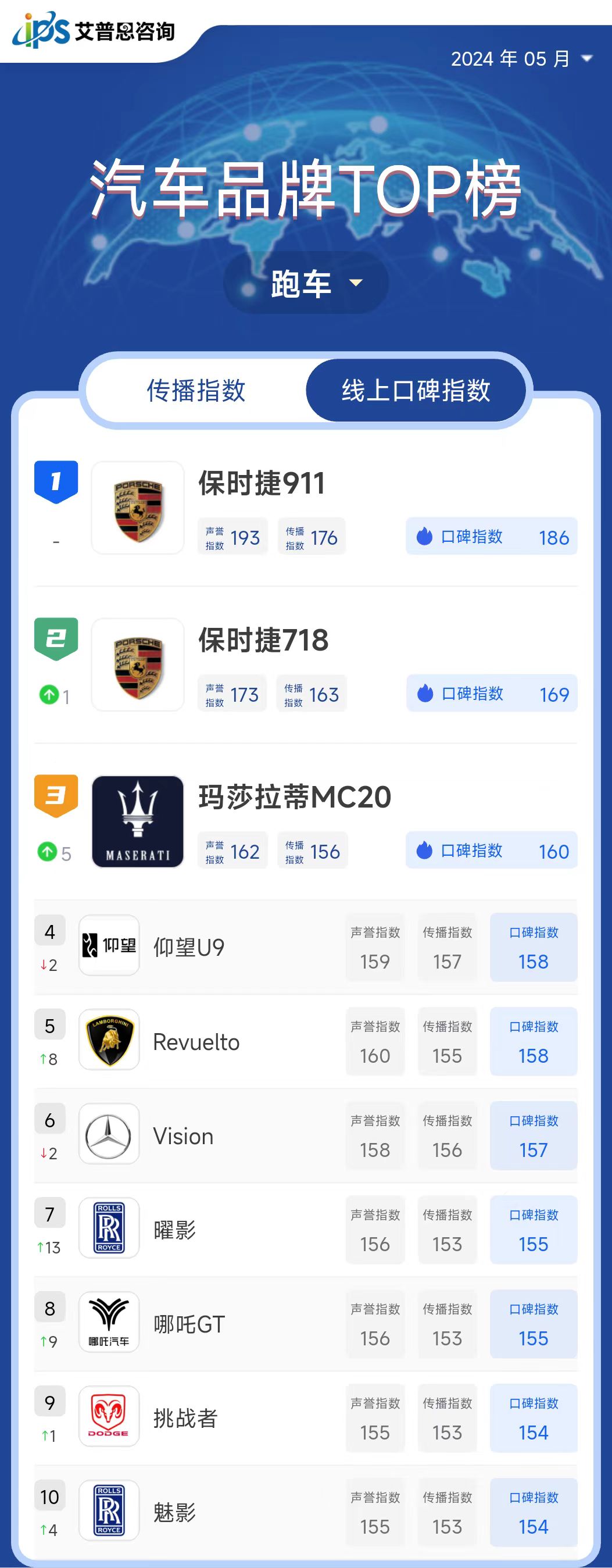Image resolution: width=612 pixels, height=1568 pixels.
Task: Tap the 魅影 row
Action: (x=174, y=1512)
